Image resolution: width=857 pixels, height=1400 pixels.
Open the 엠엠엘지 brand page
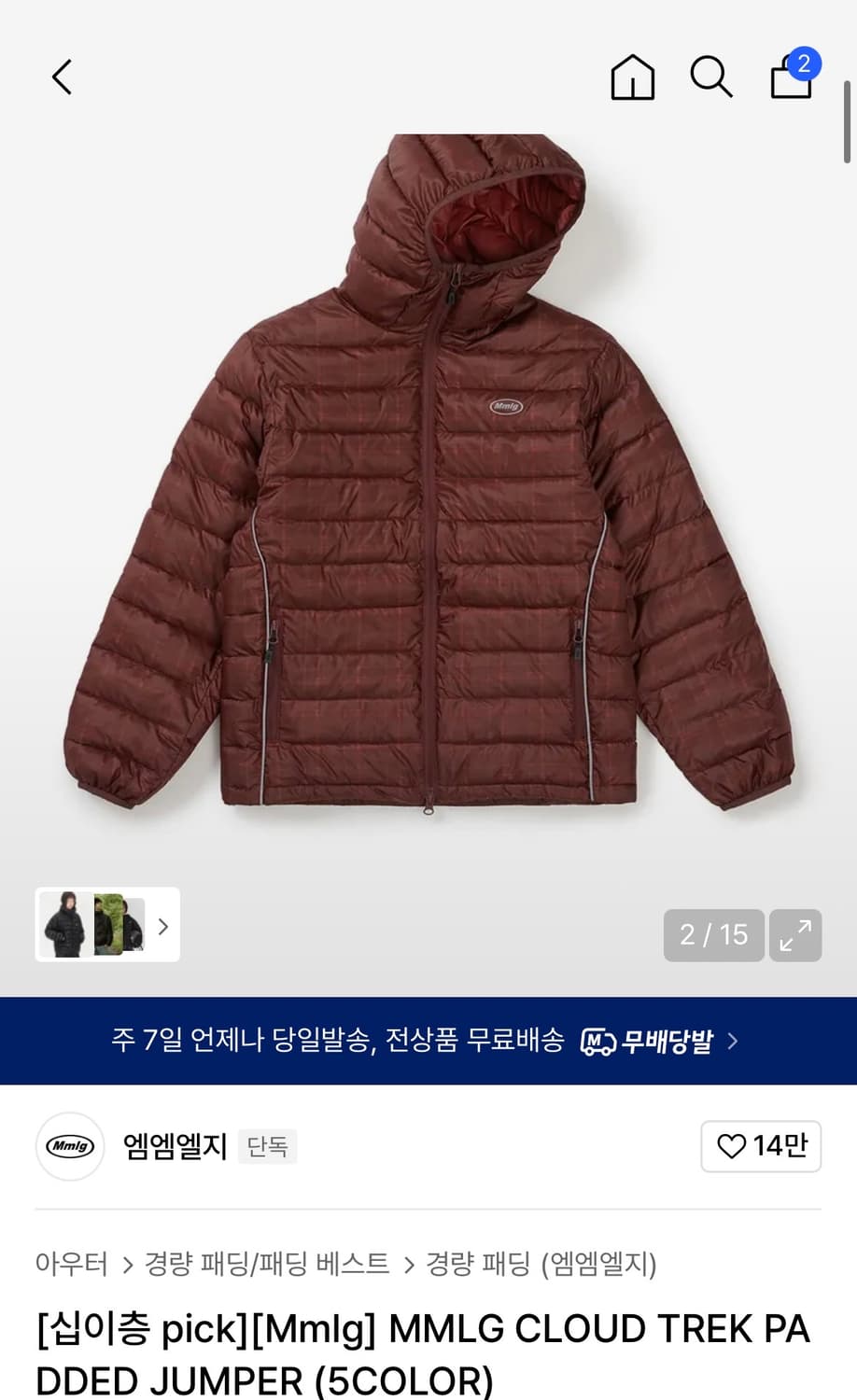coord(174,1146)
